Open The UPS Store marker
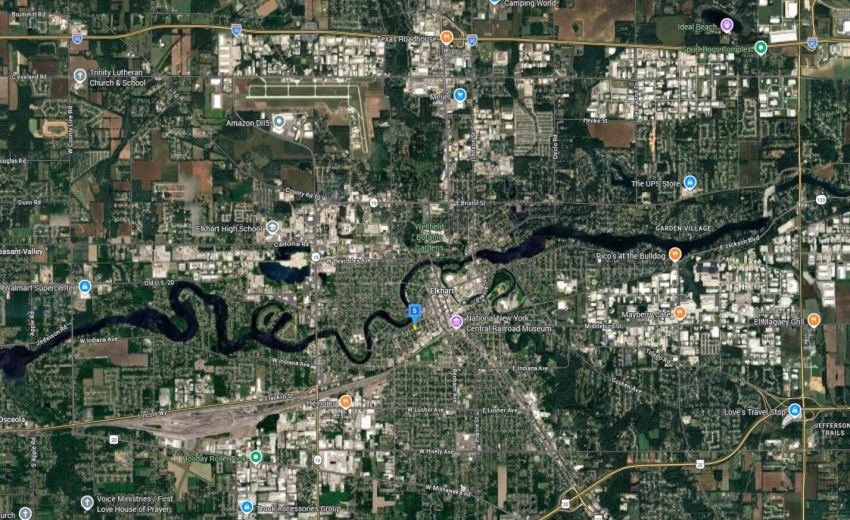The width and height of the screenshot is (850, 520). pyautogui.click(x=690, y=182)
